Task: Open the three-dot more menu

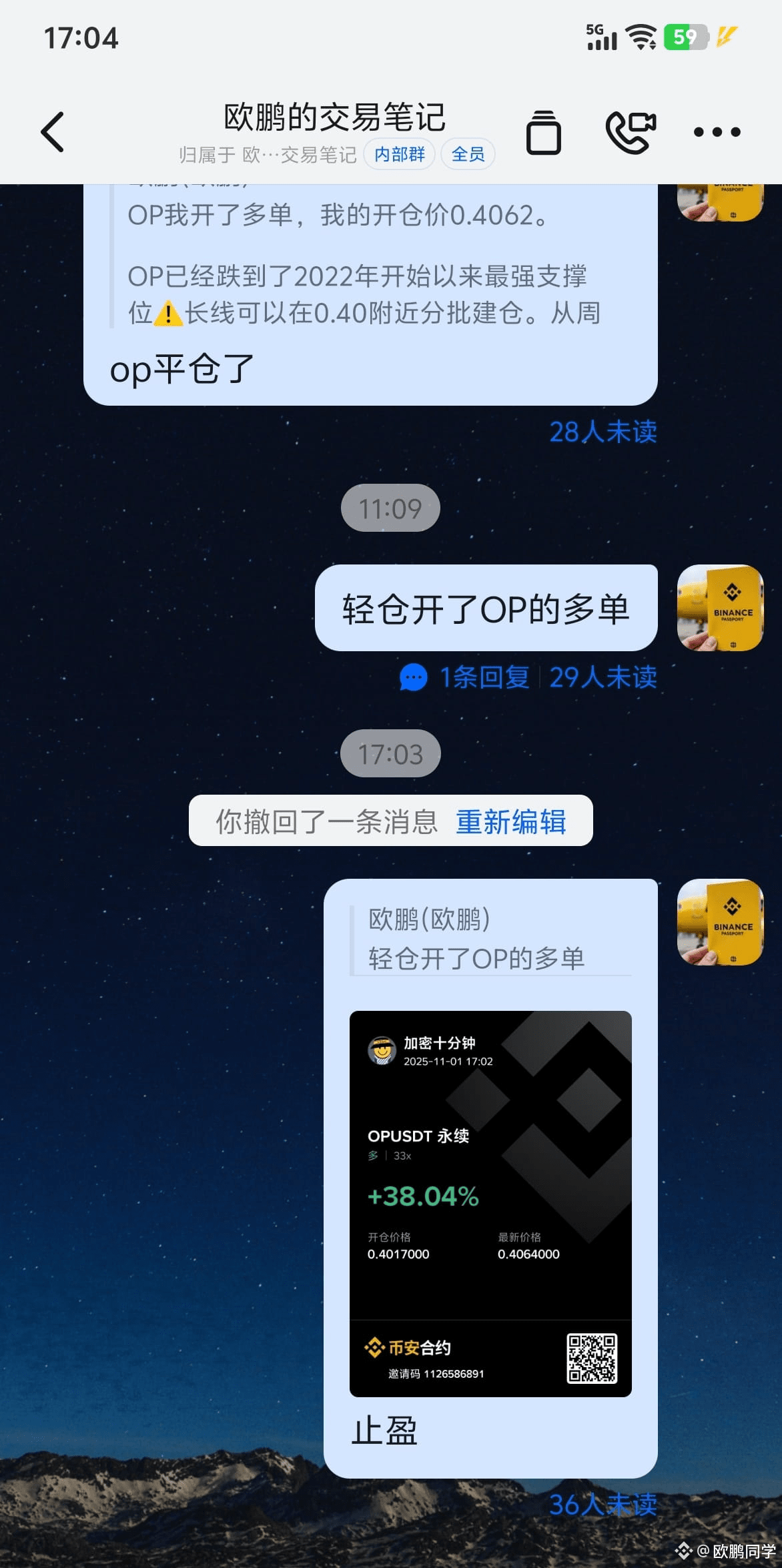Action: tap(717, 132)
